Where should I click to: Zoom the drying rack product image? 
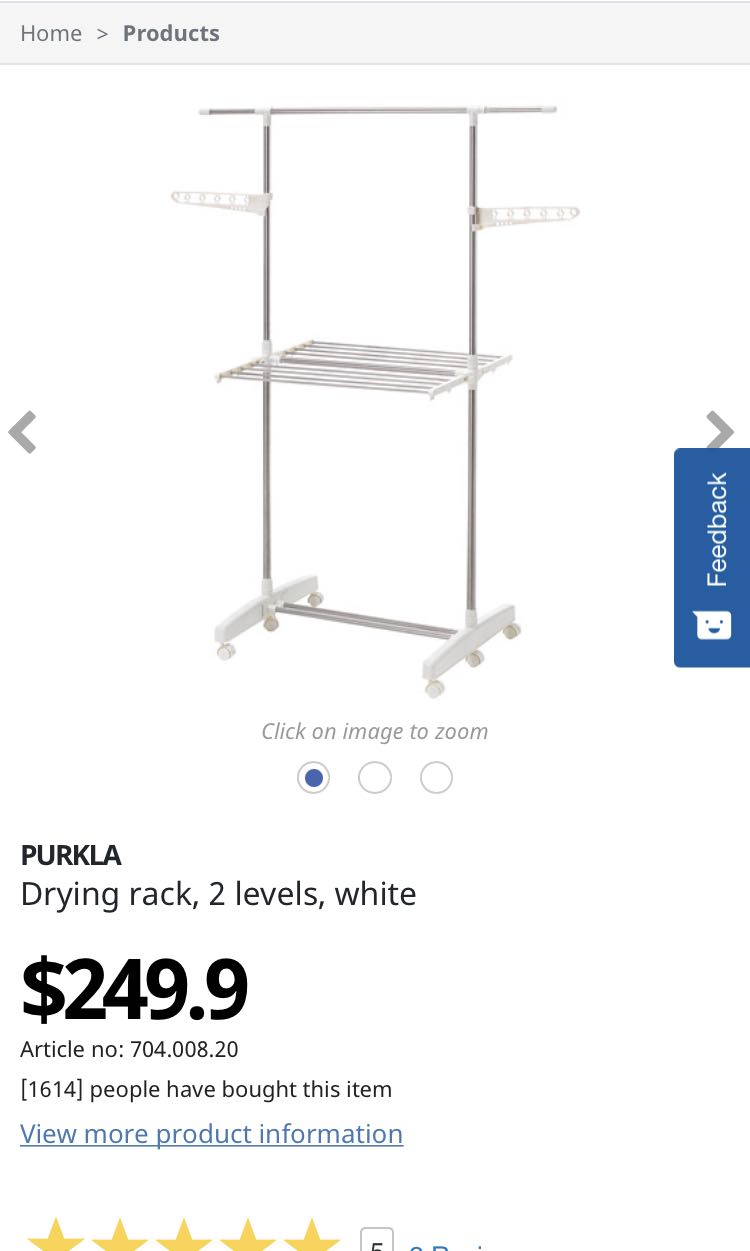(x=375, y=400)
